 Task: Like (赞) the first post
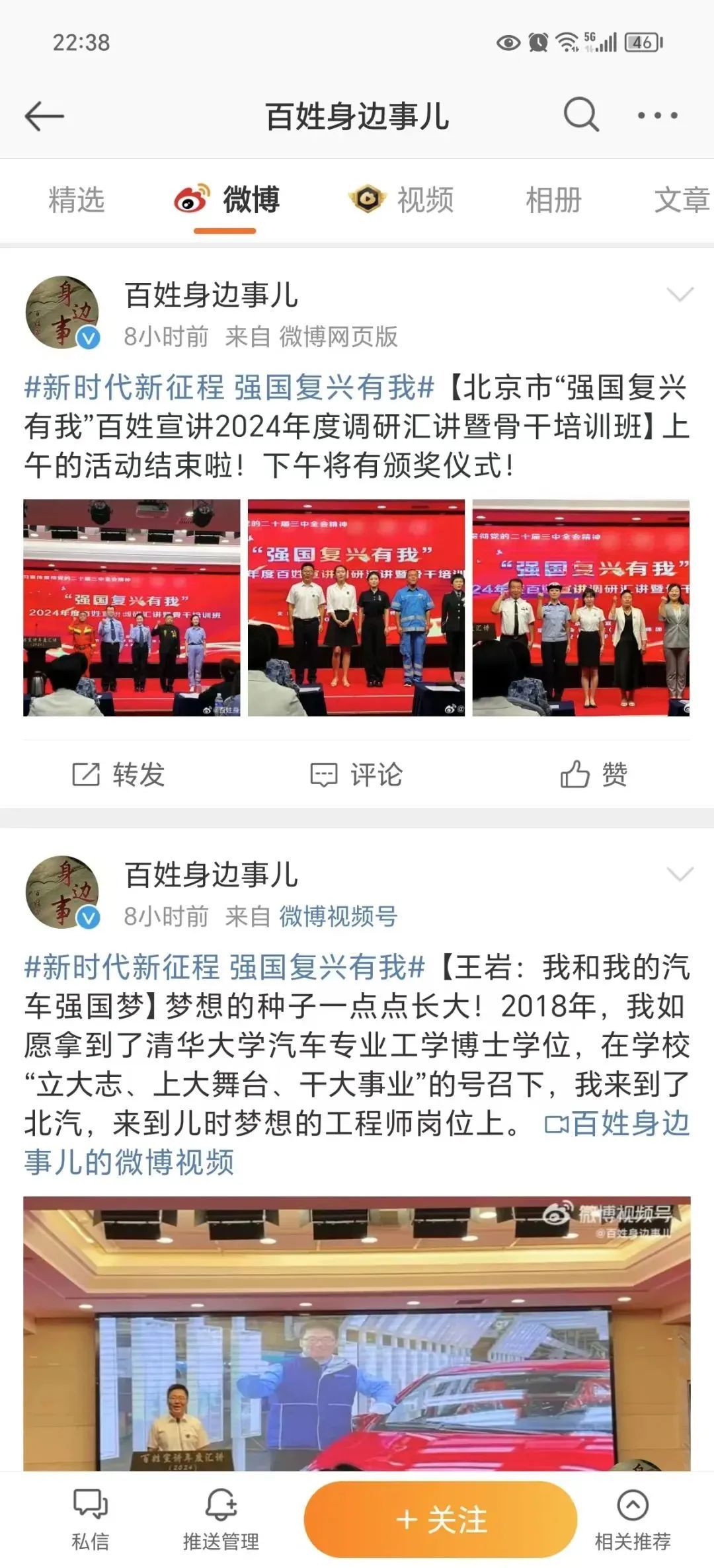(x=594, y=774)
